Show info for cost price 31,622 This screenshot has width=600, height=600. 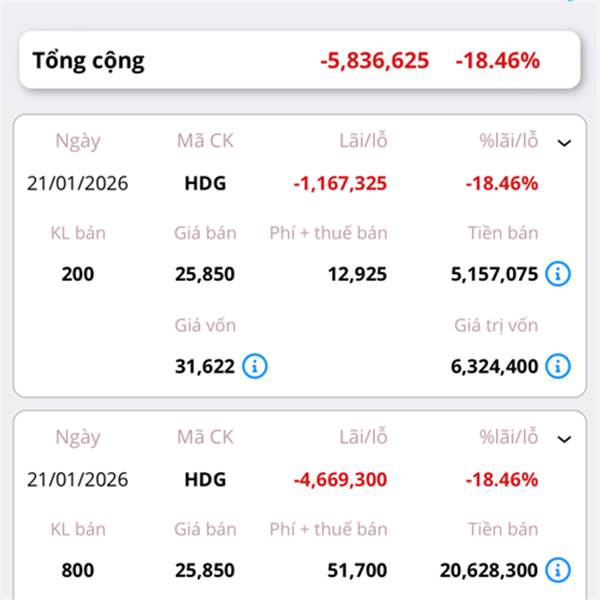pyautogui.click(x=255, y=366)
